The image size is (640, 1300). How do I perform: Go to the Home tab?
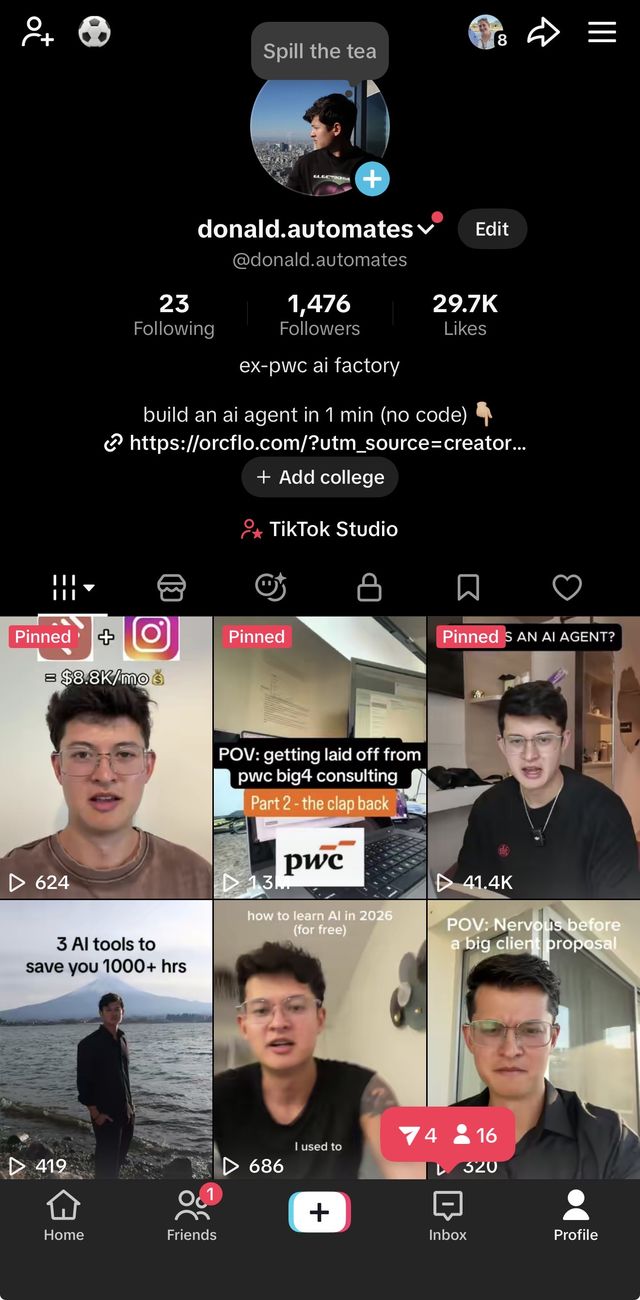pos(64,1215)
